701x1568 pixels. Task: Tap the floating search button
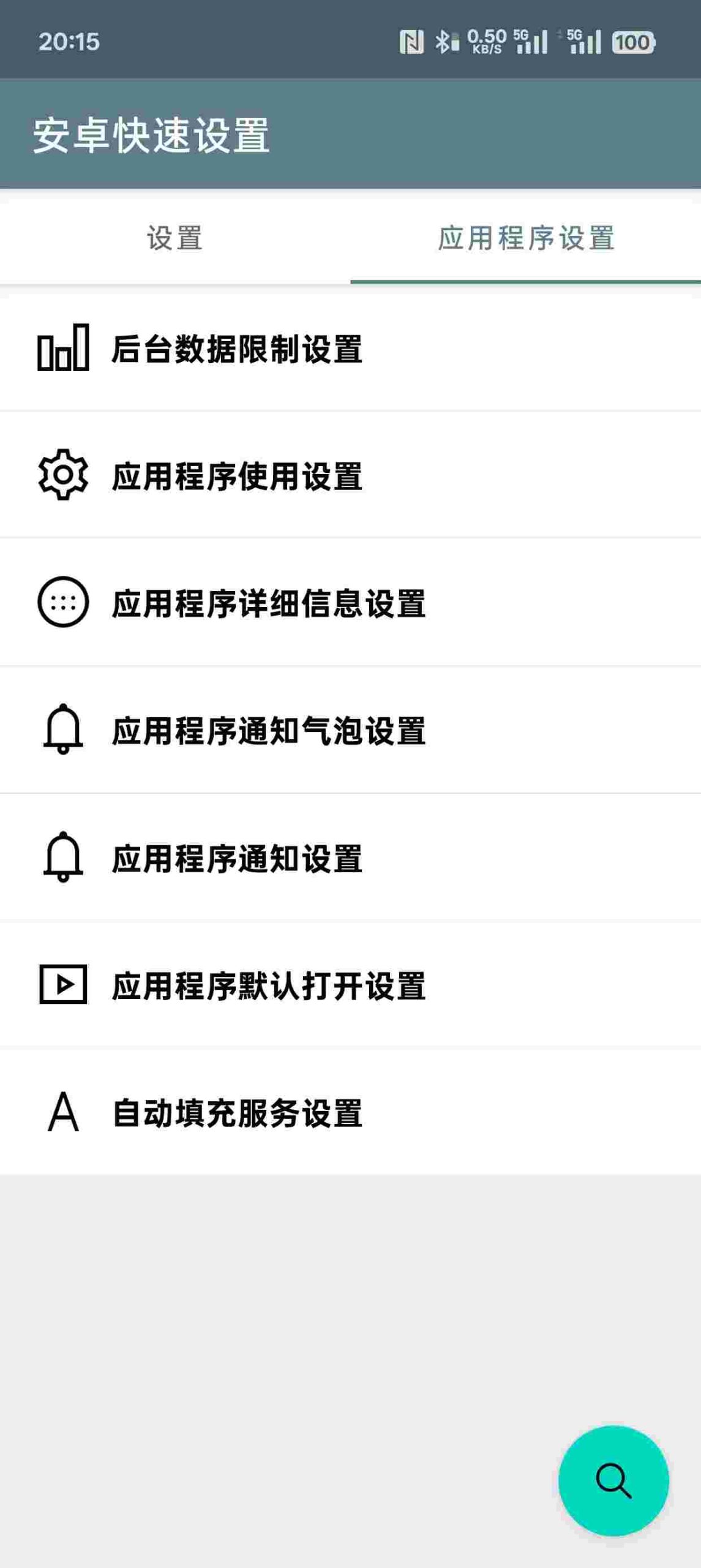613,1480
